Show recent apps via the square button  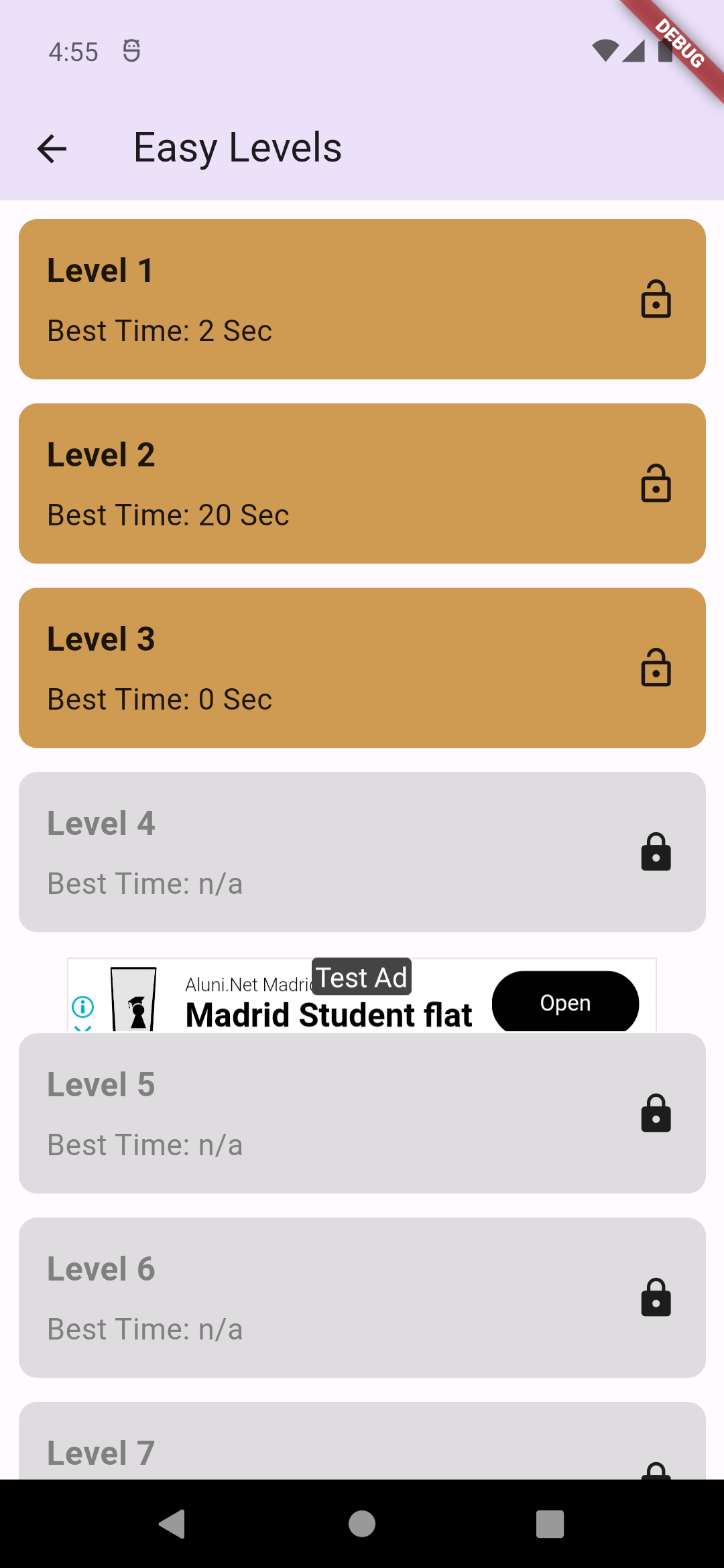(550, 1524)
